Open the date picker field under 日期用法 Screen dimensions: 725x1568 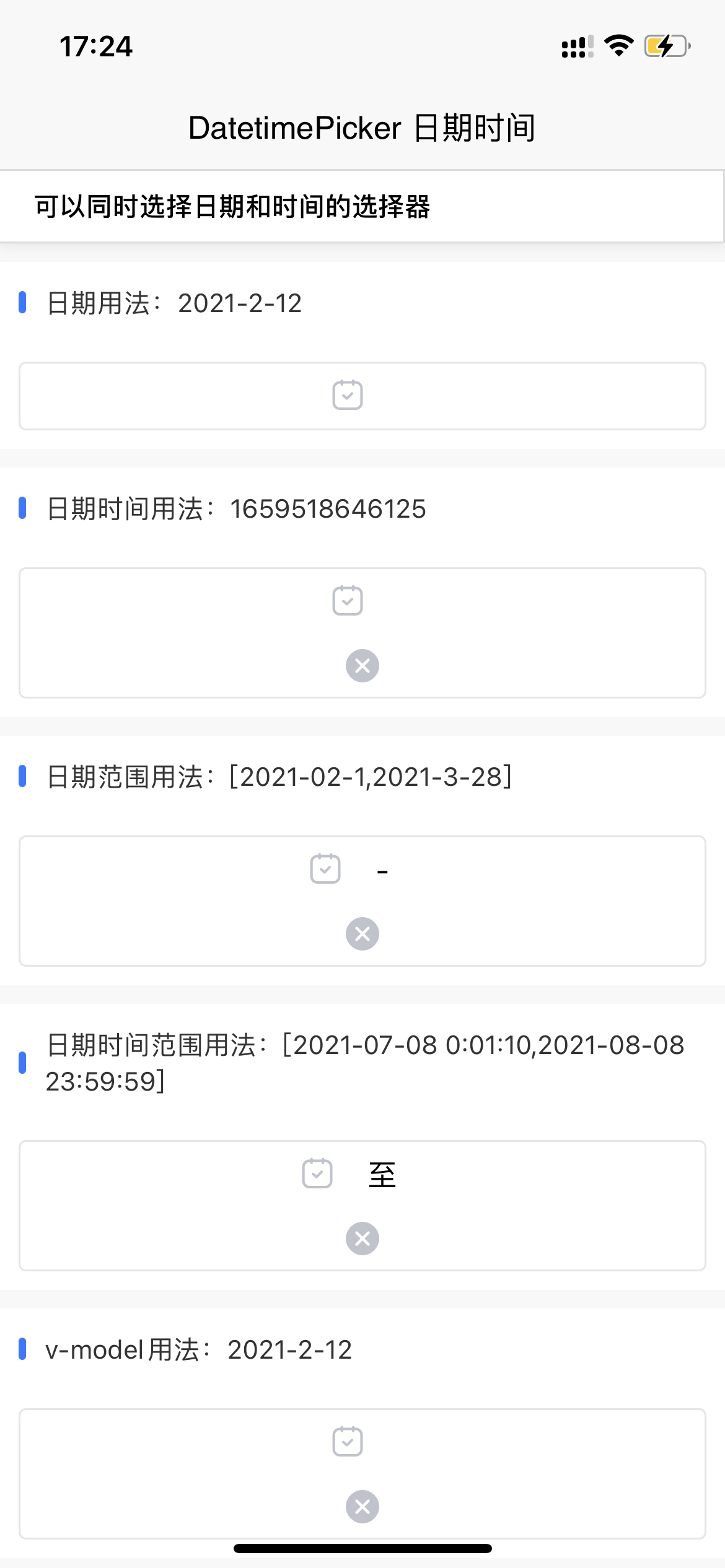click(362, 396)
